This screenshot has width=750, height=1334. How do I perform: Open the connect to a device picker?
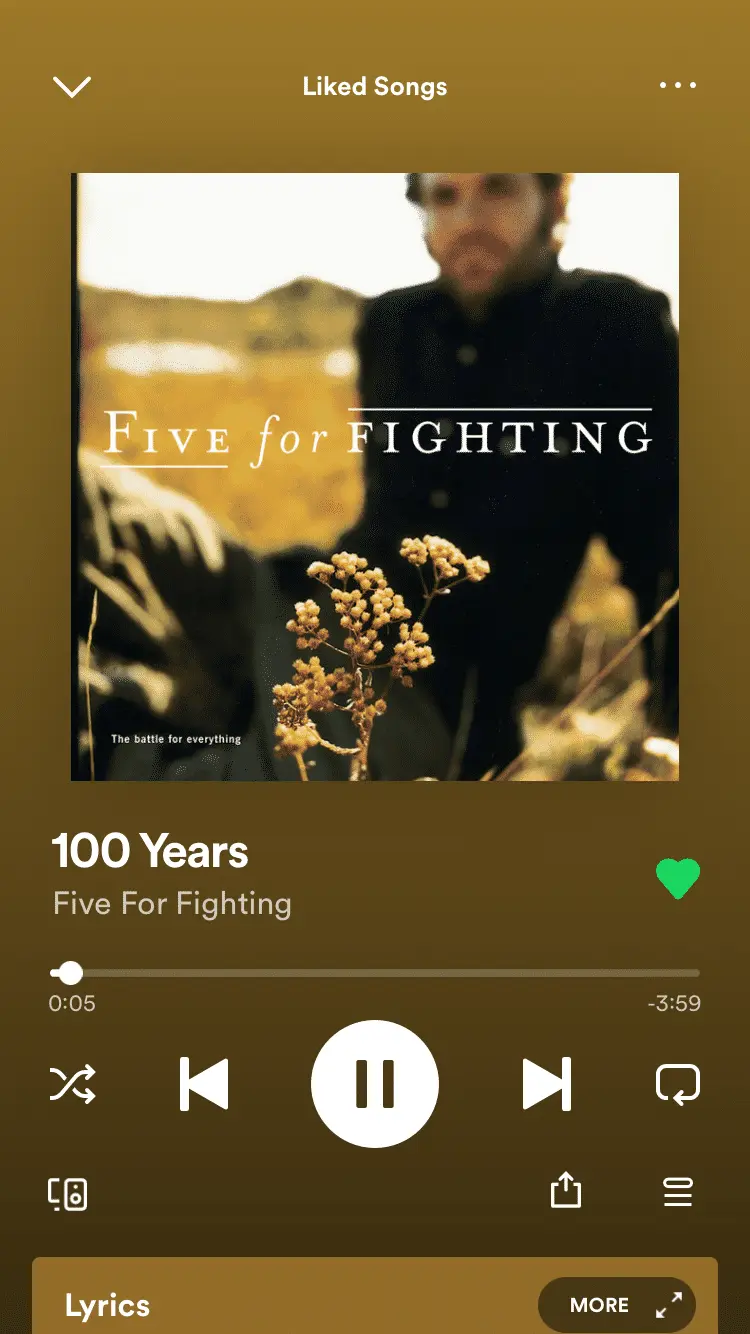tap(68, 1193)
